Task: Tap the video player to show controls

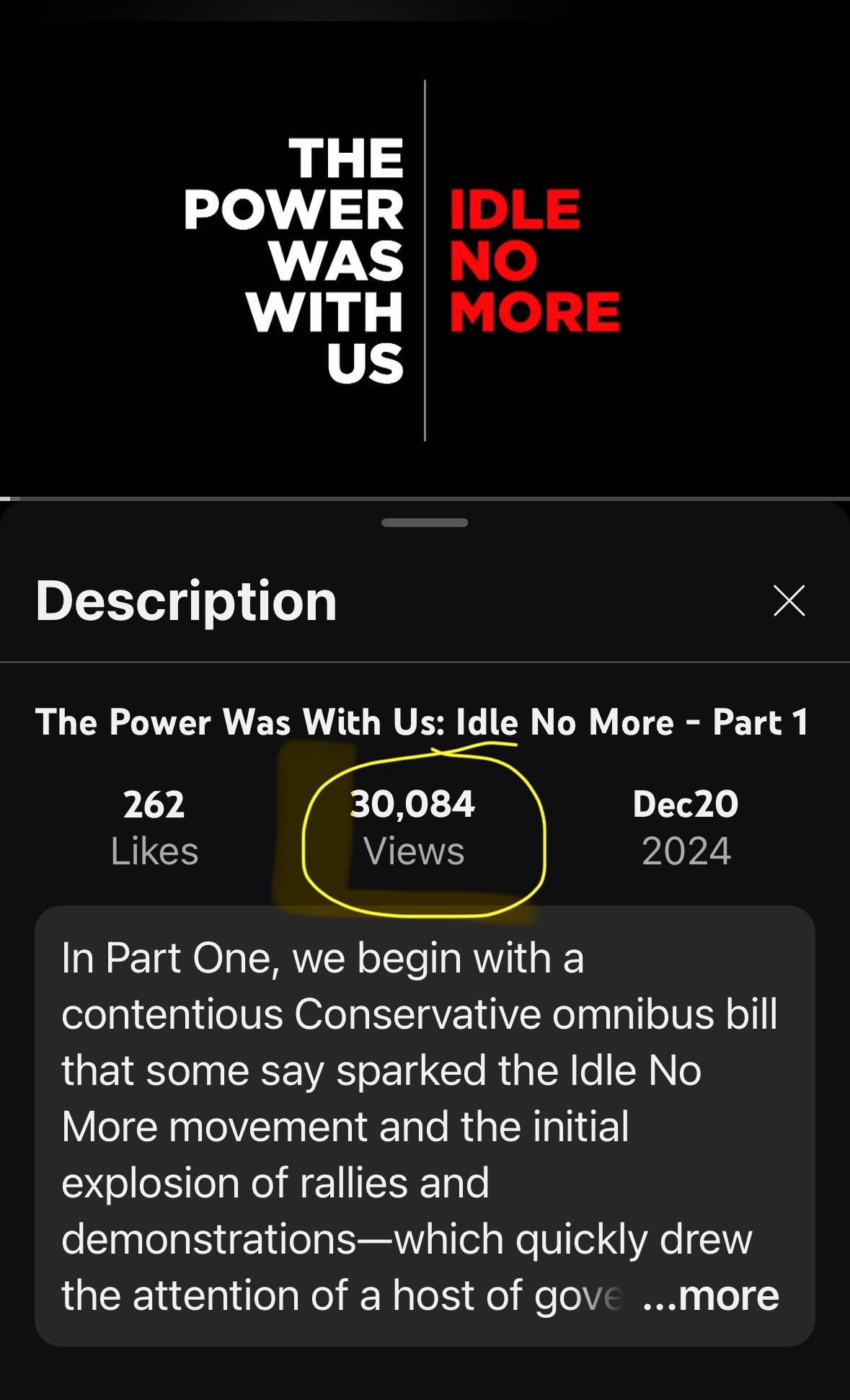Action: (x=425, y=260)
